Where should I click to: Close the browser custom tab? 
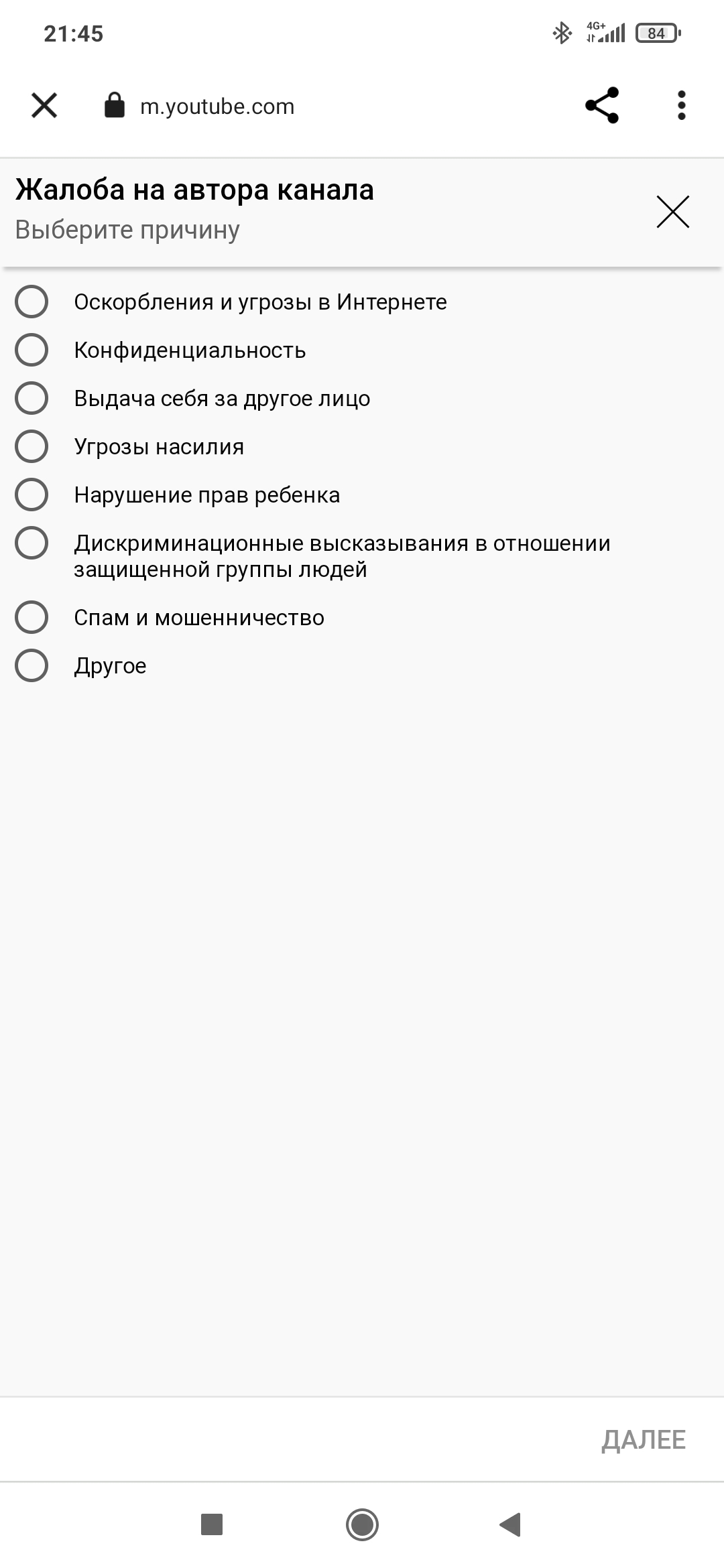[44, 106]
